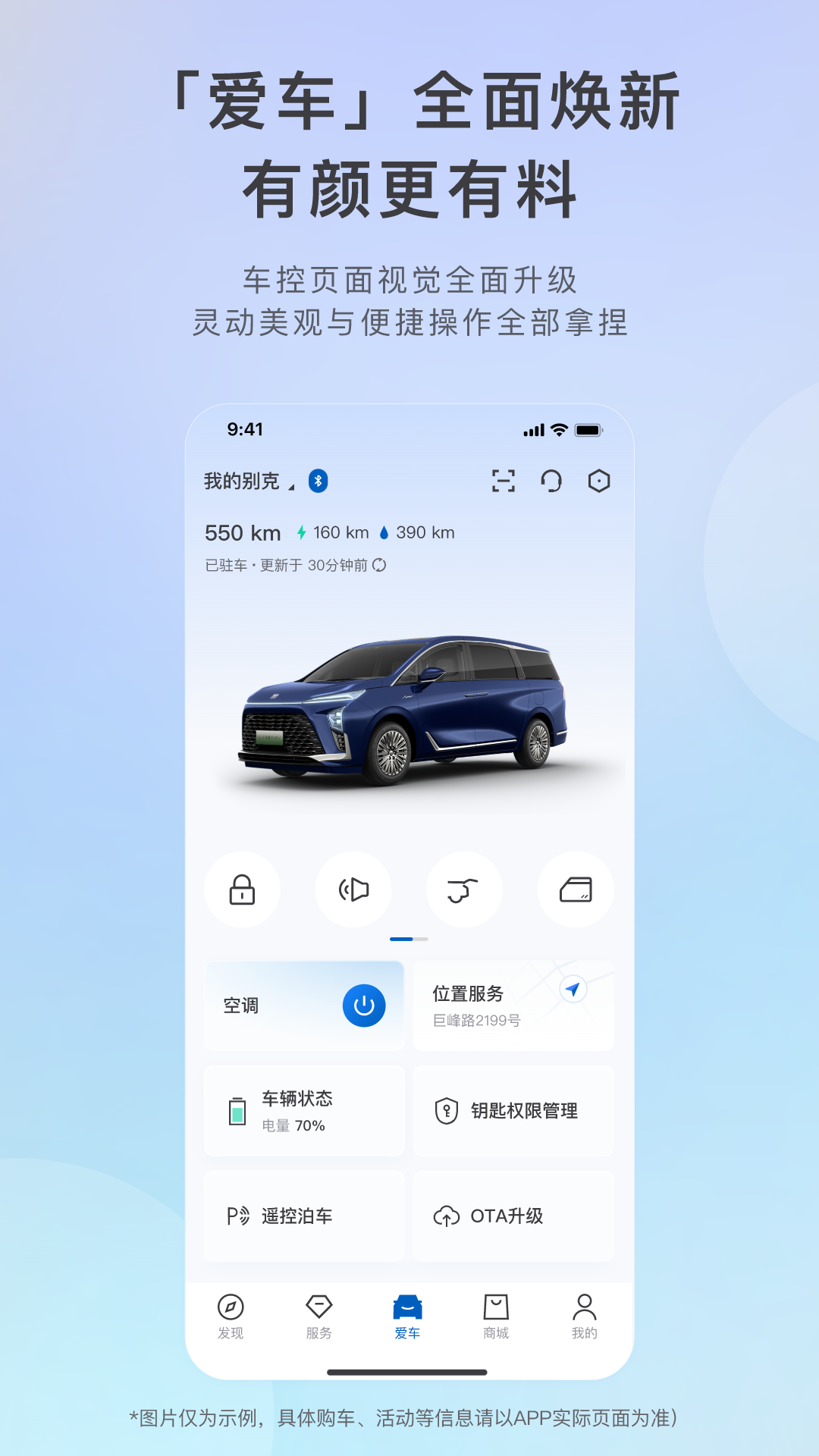
Task: Open 车辆状态 showing 电量 70%
Action: (304, 1110)
